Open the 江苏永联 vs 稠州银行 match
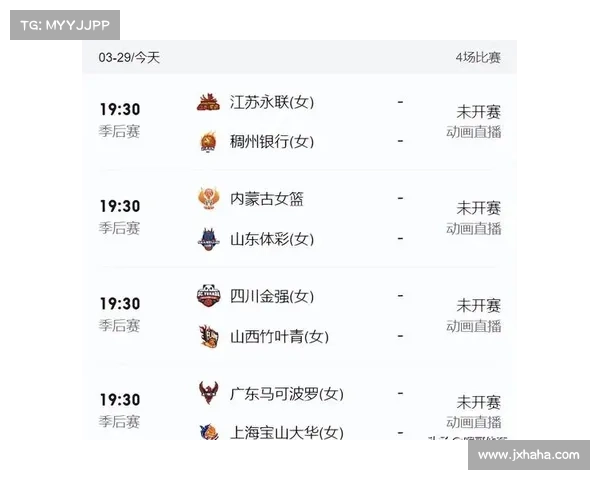 click(300, 121)
